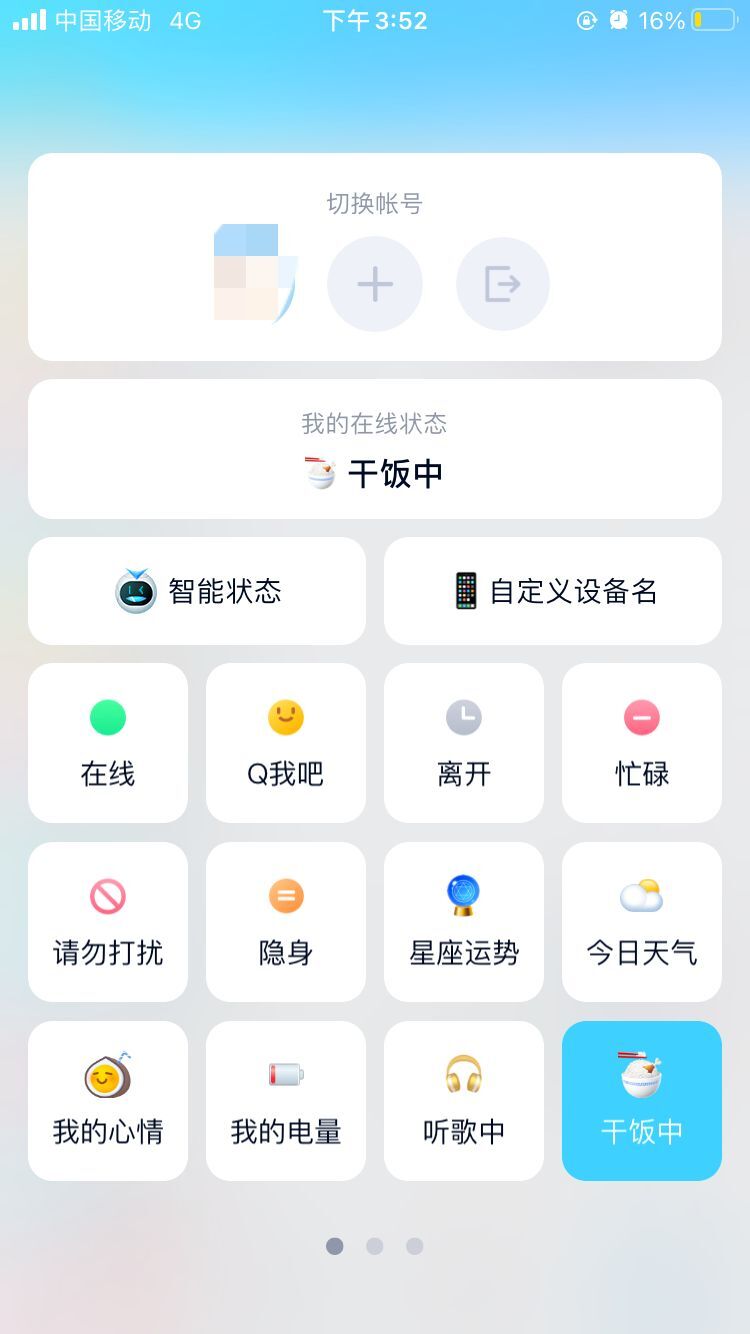
Task: Tap the logout arrow icon
Action: (x=502, y=284)
